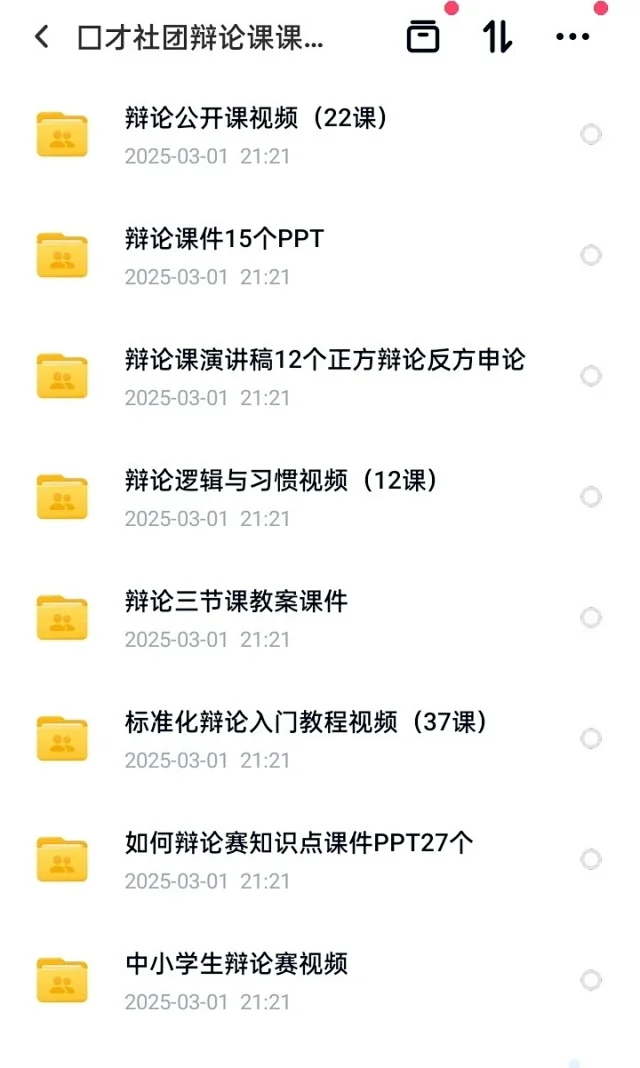
Task: Select the 中小学生辩论赛视频 checkbox
Action: (590, 980)
